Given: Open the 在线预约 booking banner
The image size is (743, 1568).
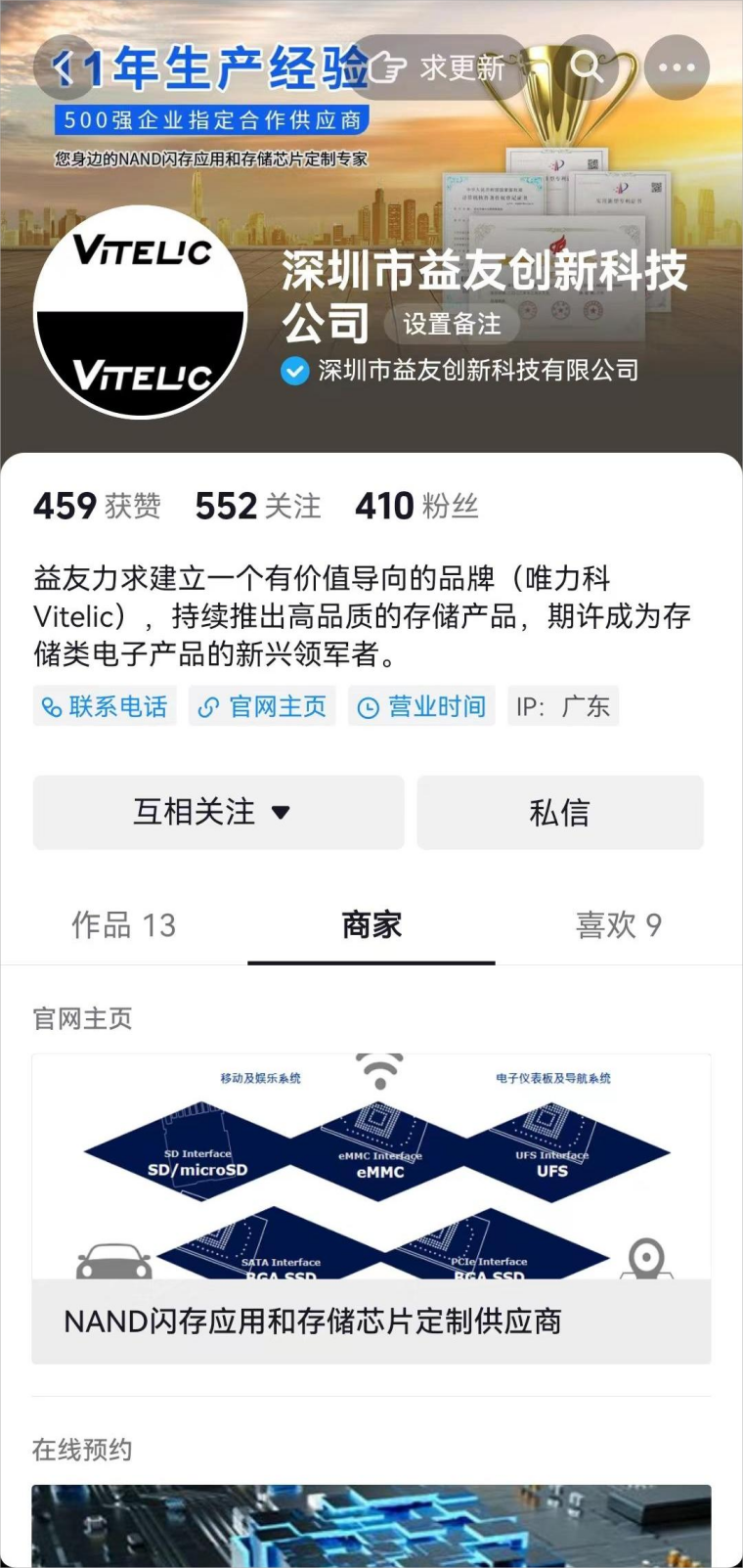Looking at the screenshot, I should click(x=371, y=1526).
